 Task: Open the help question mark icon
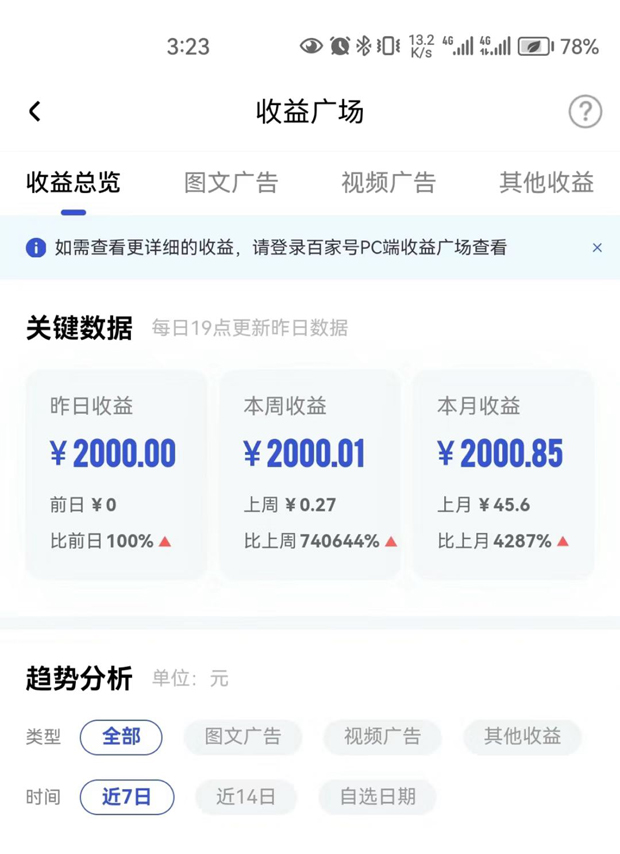click(585, 111)
